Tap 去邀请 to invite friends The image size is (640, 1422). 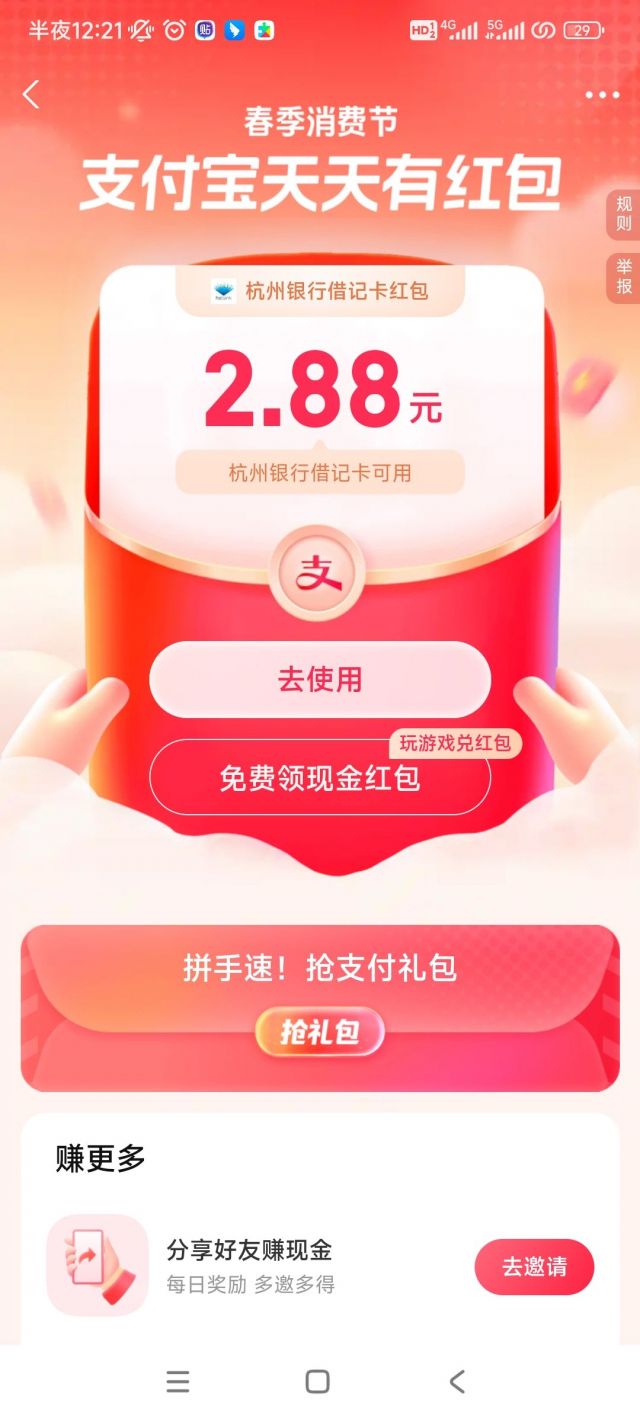pos(534,1267)
